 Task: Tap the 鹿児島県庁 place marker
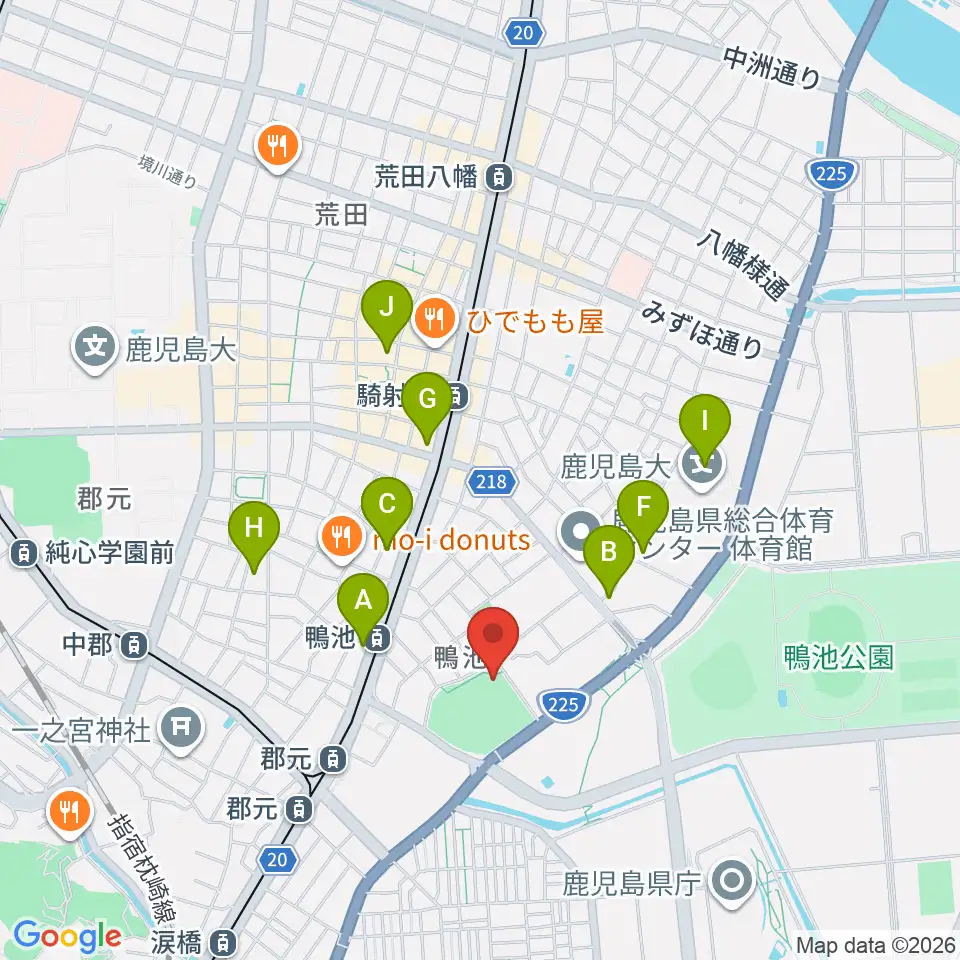point(732,883)
